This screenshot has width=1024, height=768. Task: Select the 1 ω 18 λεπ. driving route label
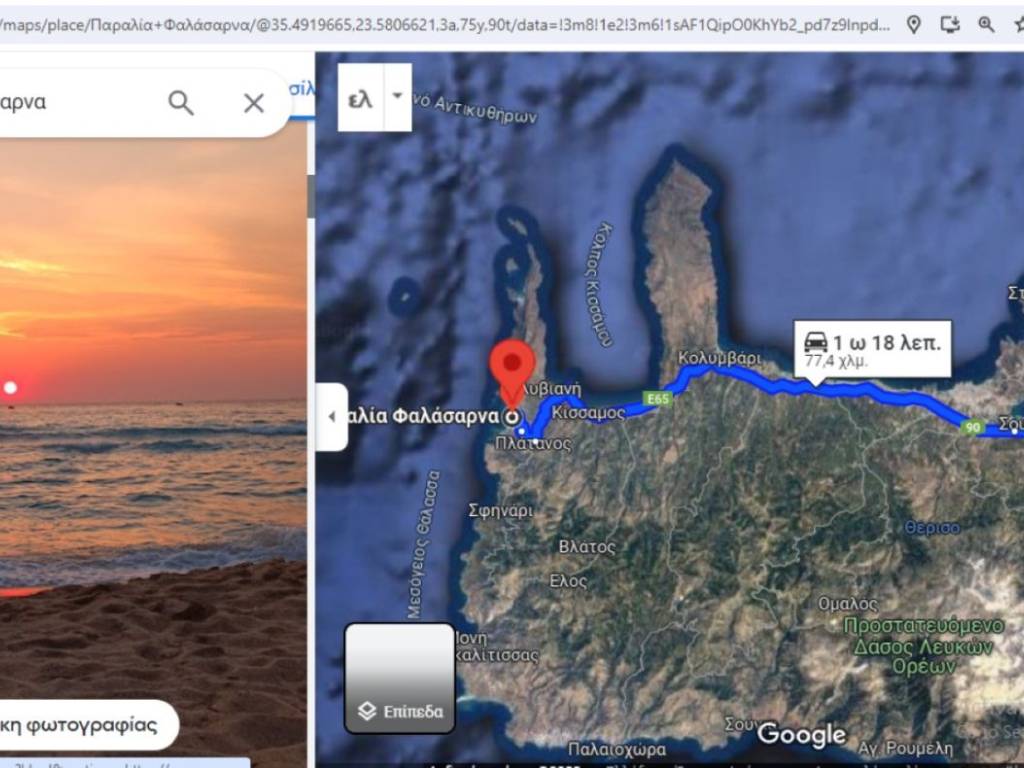(872, 349)
